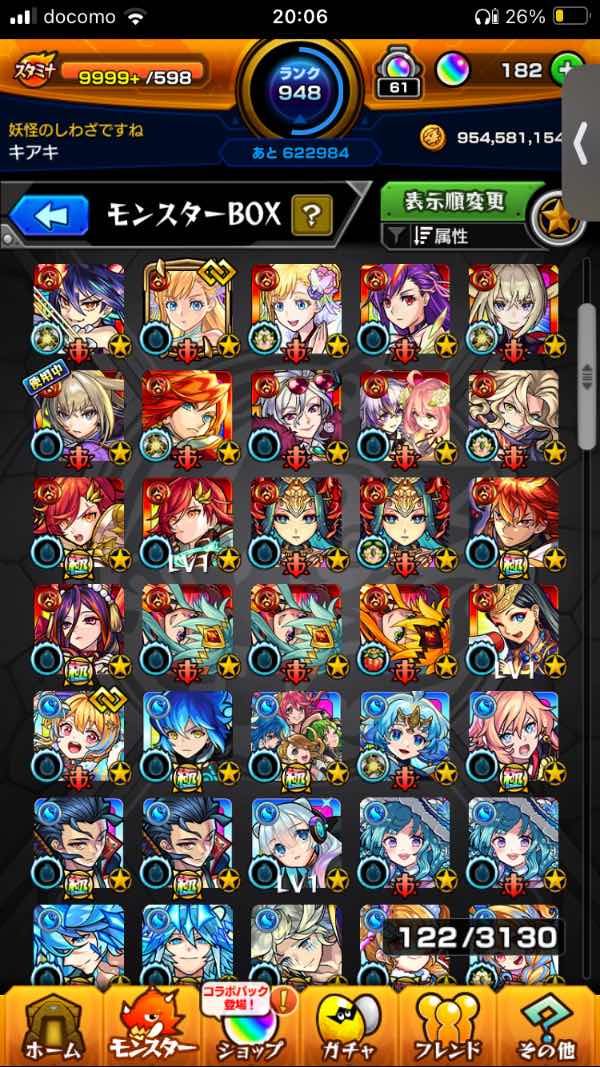Open the その他 tab
This screenshot has width=600, height=1067.
pos(548,1026)
